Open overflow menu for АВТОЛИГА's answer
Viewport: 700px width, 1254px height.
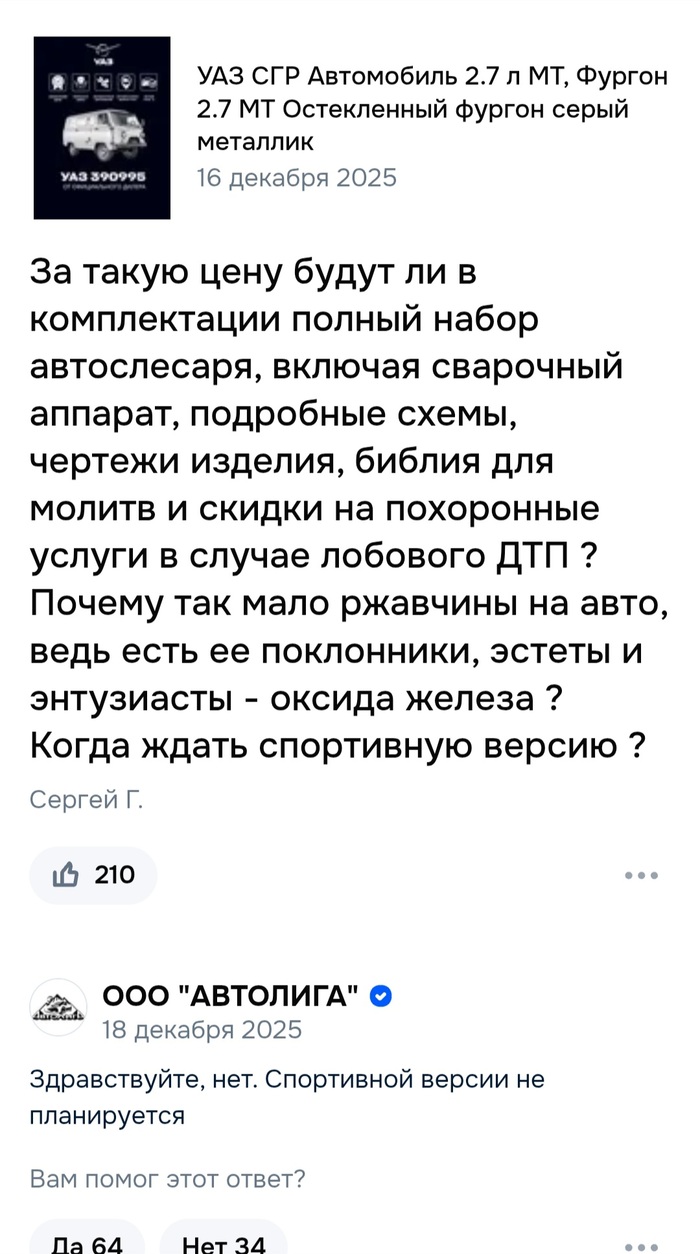[640, 1243]
